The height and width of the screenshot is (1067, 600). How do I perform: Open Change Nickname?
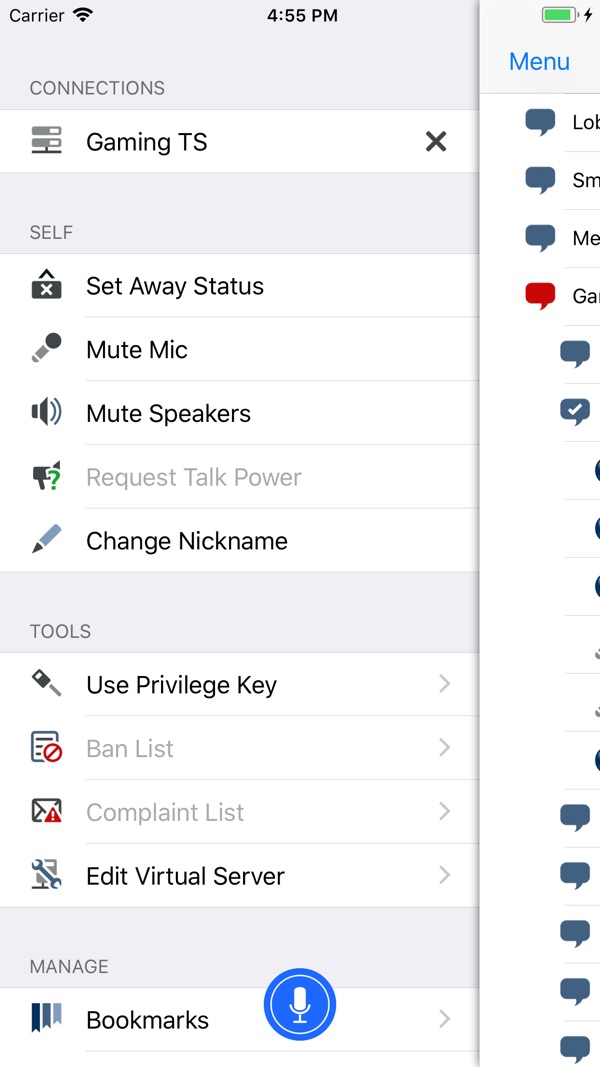[x=187, y=541]
